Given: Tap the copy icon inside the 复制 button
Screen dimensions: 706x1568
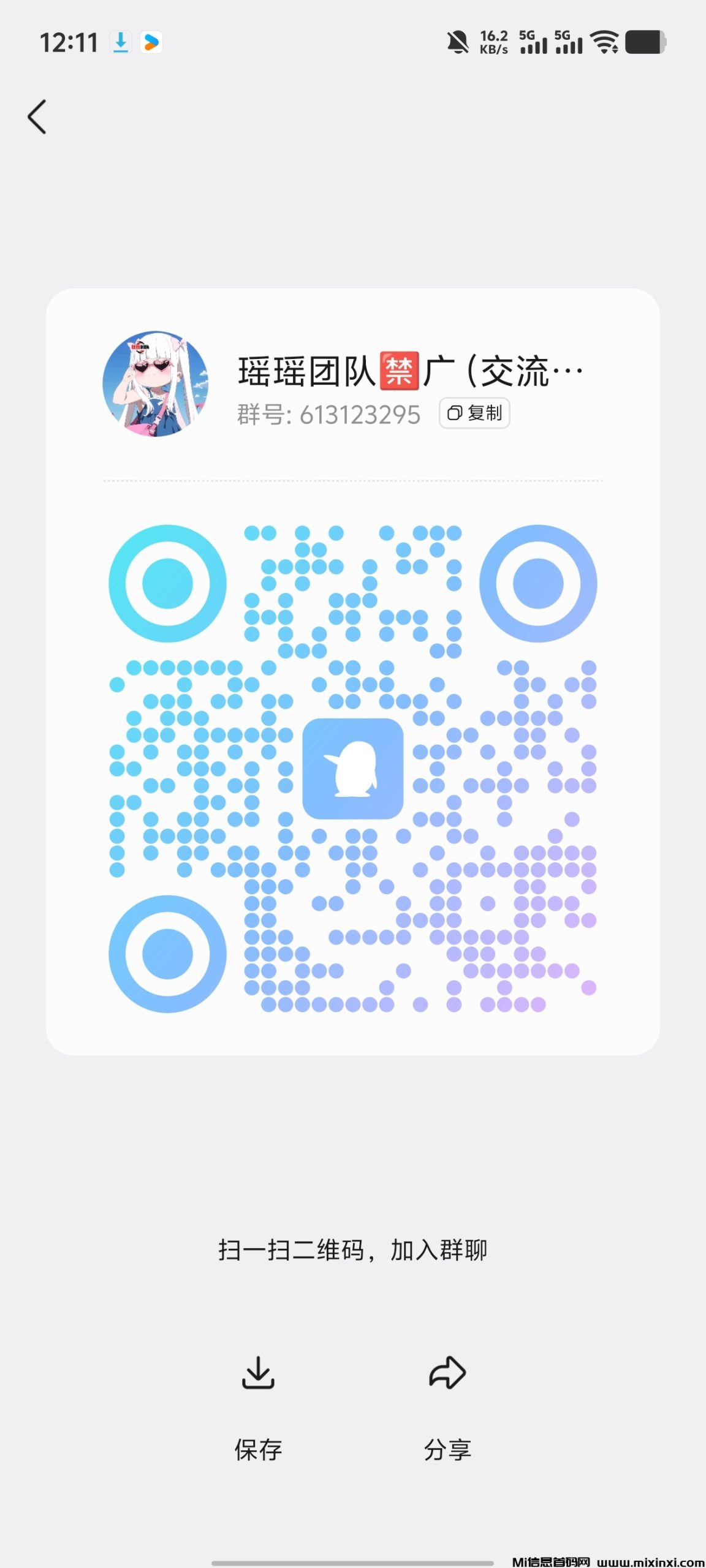Looking at the screenshot, I should tap(454, 413).
